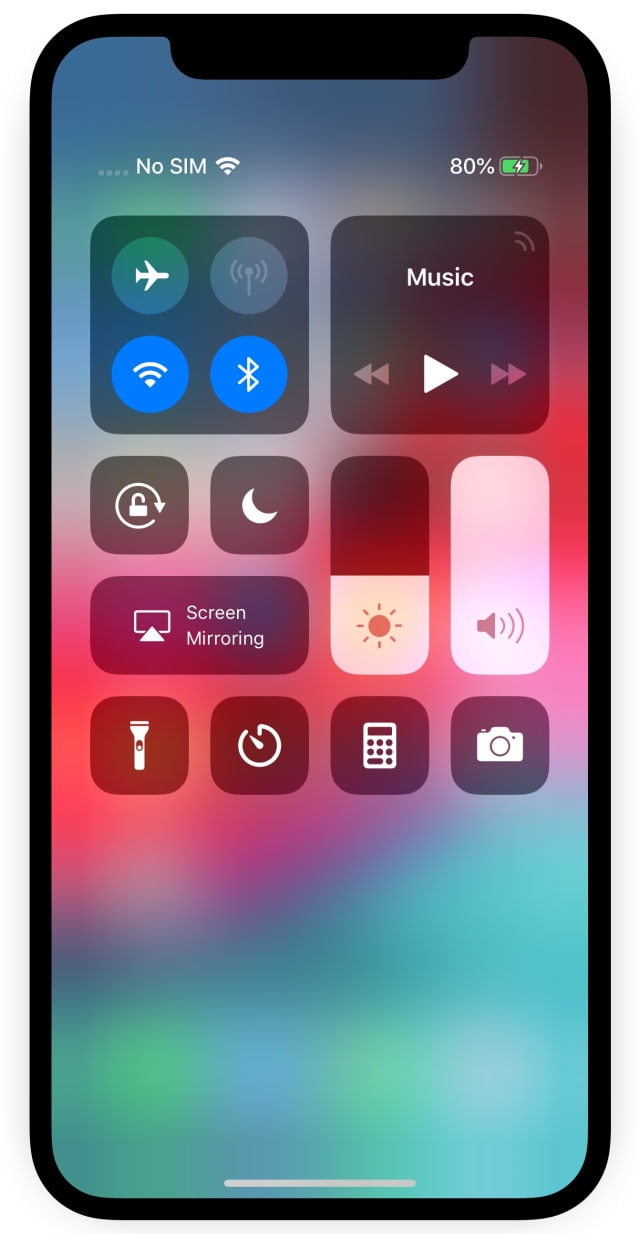Skip to the next track
The width and height of the screenshot is (640, 1234).
tap(508, 375)
